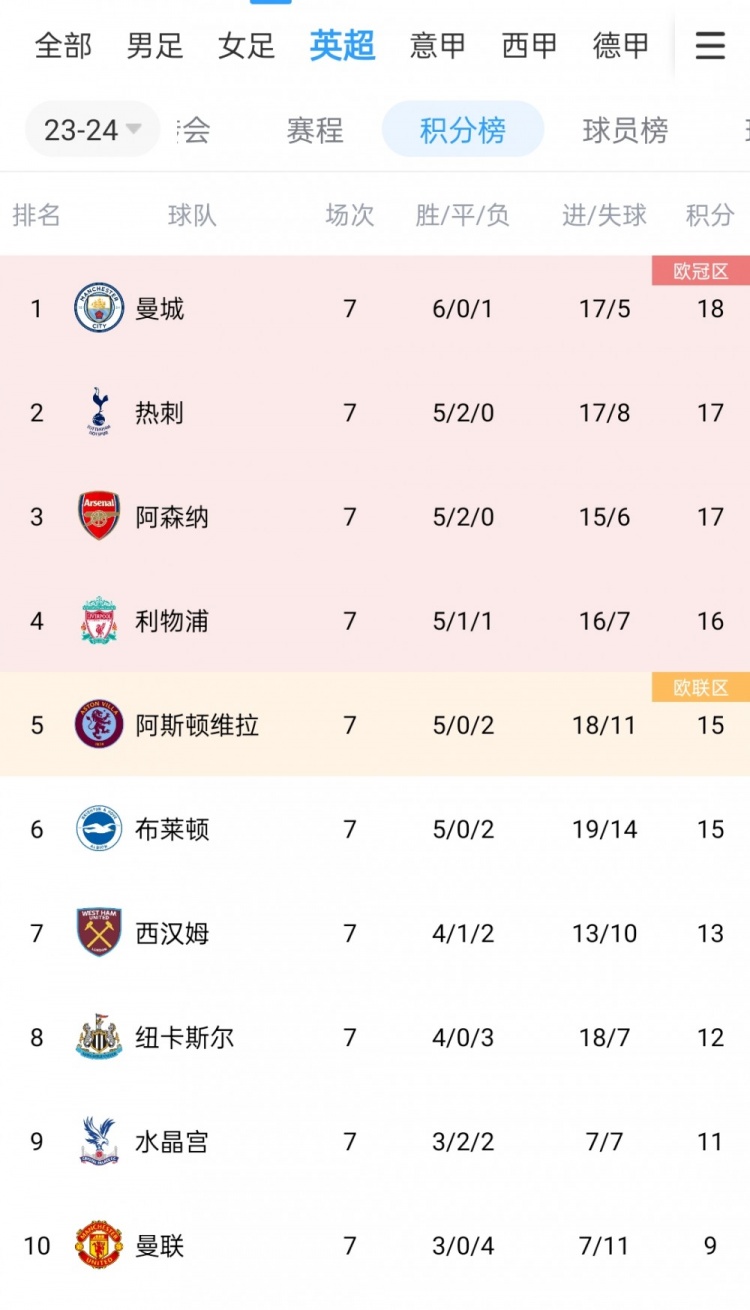This screenshot has height=1310, width=750.
Task: Expand the 23-24 season dropdown
Action: pos(93,130)
